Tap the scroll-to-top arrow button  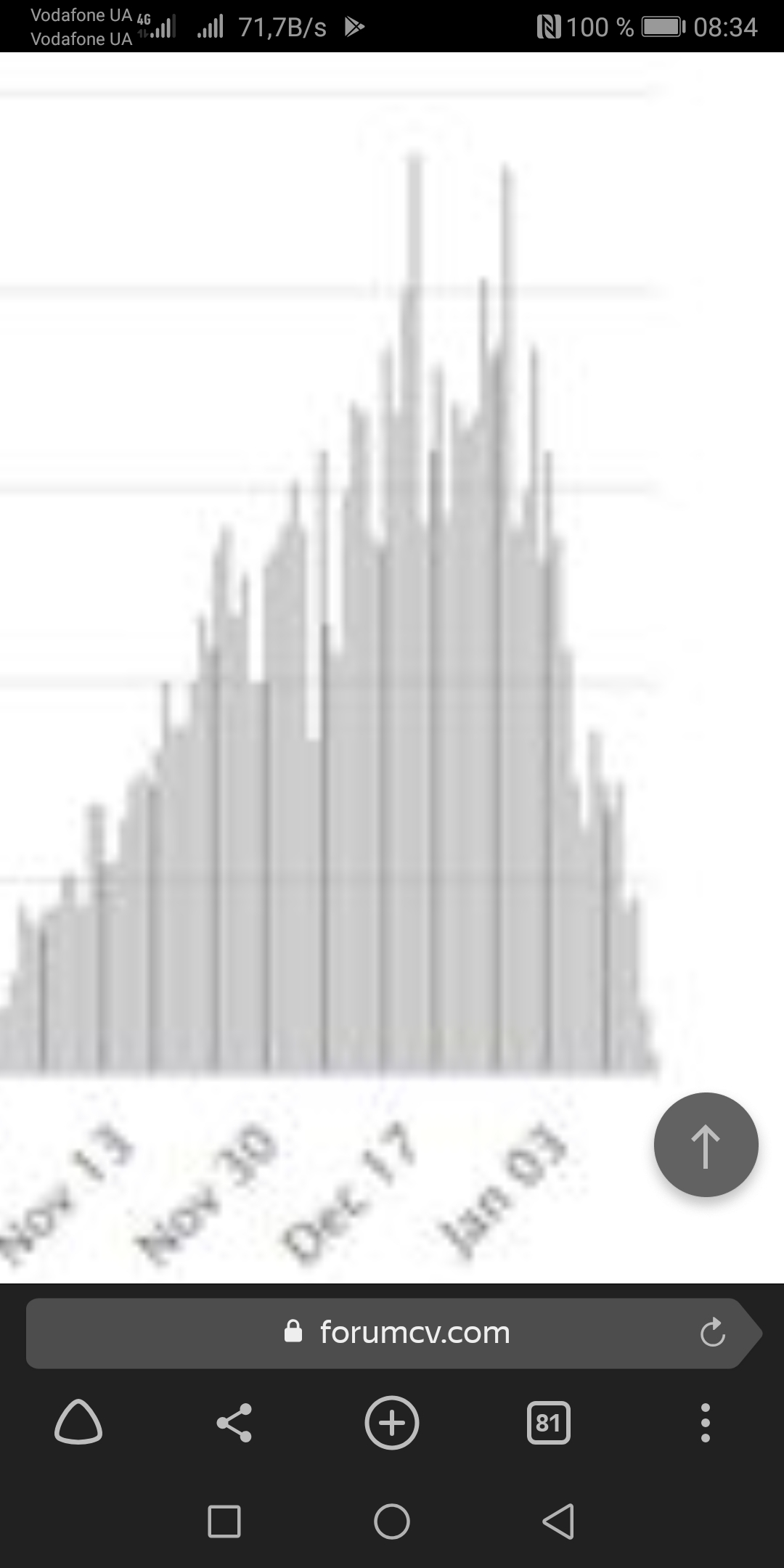706,1145
